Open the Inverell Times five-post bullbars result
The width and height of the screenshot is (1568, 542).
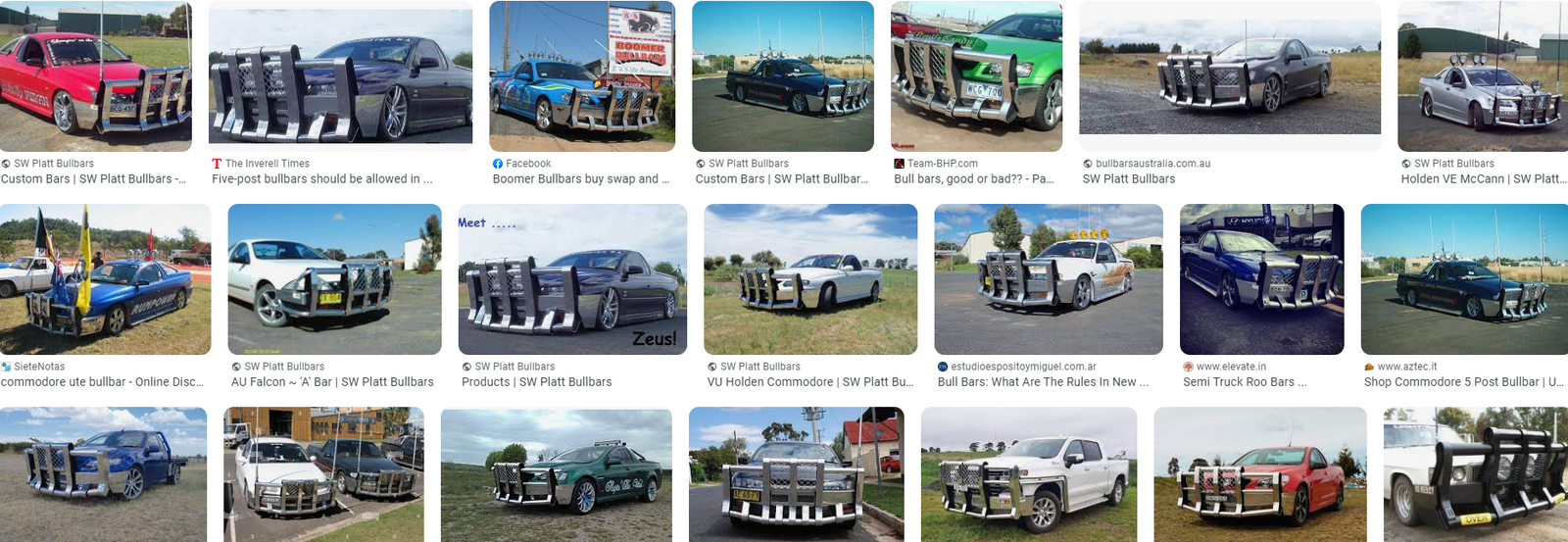pyautogui.click(x=340, y=76)
